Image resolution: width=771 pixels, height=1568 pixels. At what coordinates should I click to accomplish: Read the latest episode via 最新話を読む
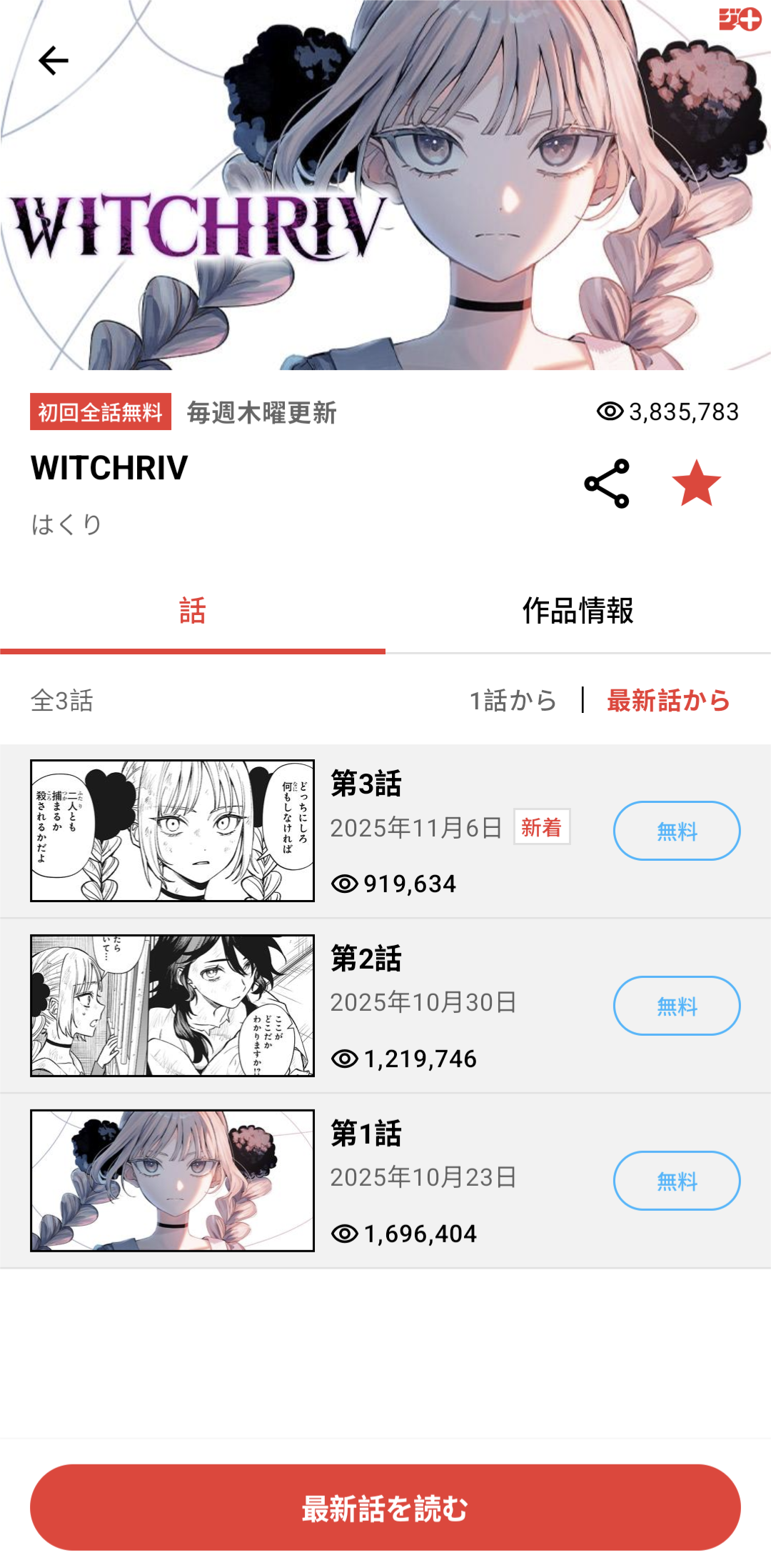385,1508
